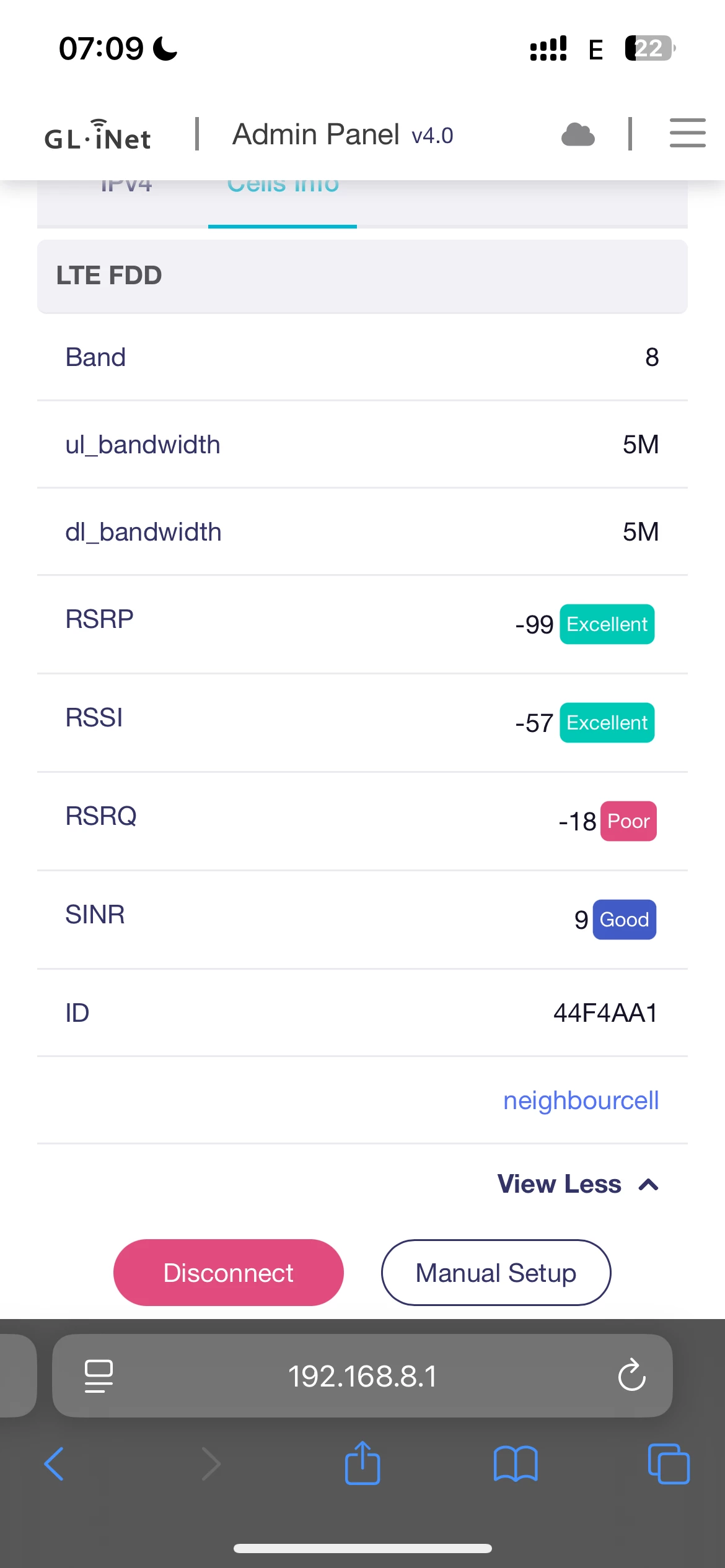
Task: Open page settings icon in address bar
Action: pyautogui.click(x=99, y=1376)
